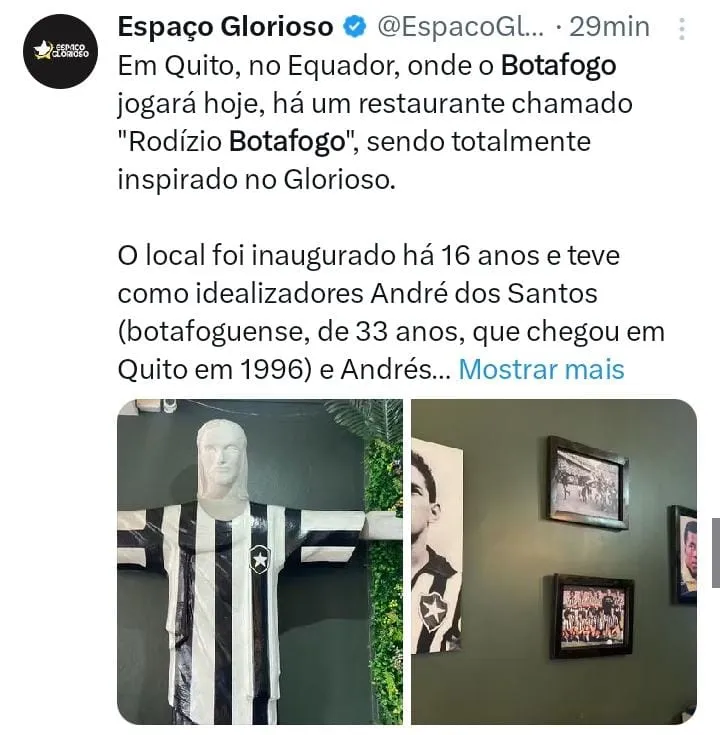This screenshot has height=735, width=720.
Task: Open the Christ statue in Botafogo jersey photo
Action: coord(260,561)
